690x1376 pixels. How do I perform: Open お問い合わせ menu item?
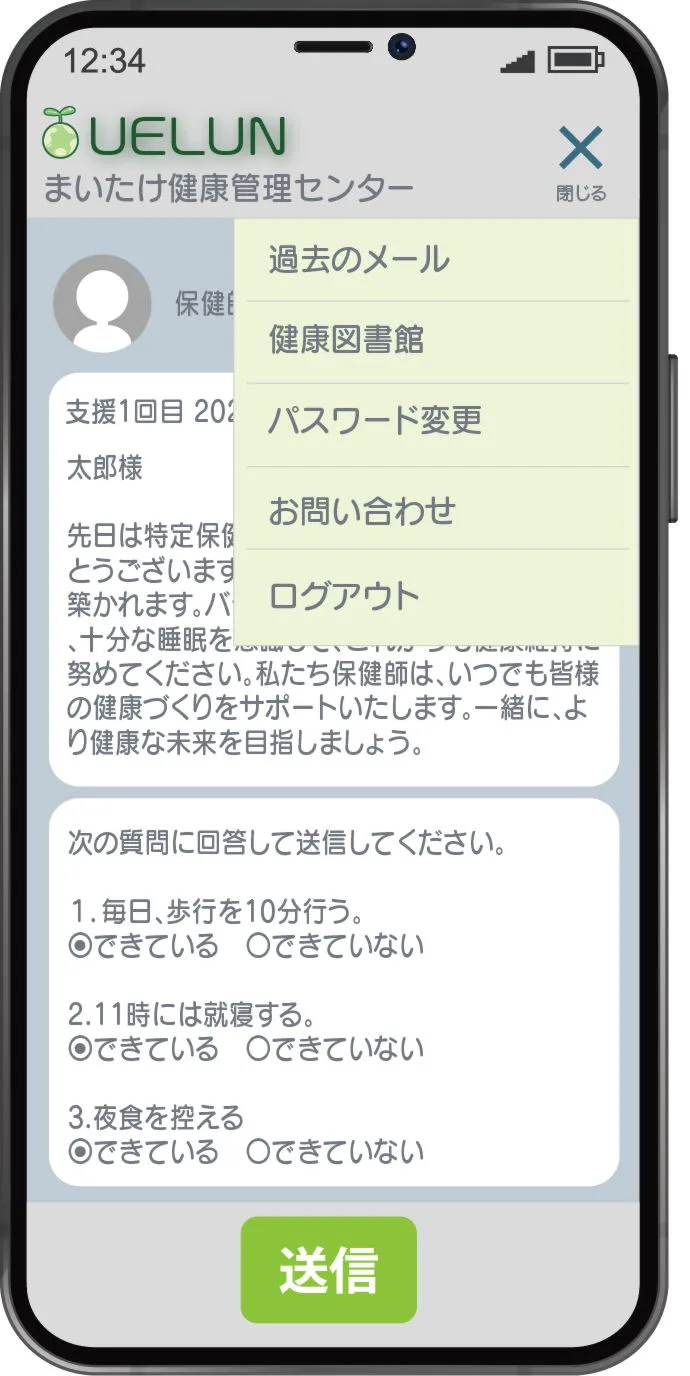362,511
